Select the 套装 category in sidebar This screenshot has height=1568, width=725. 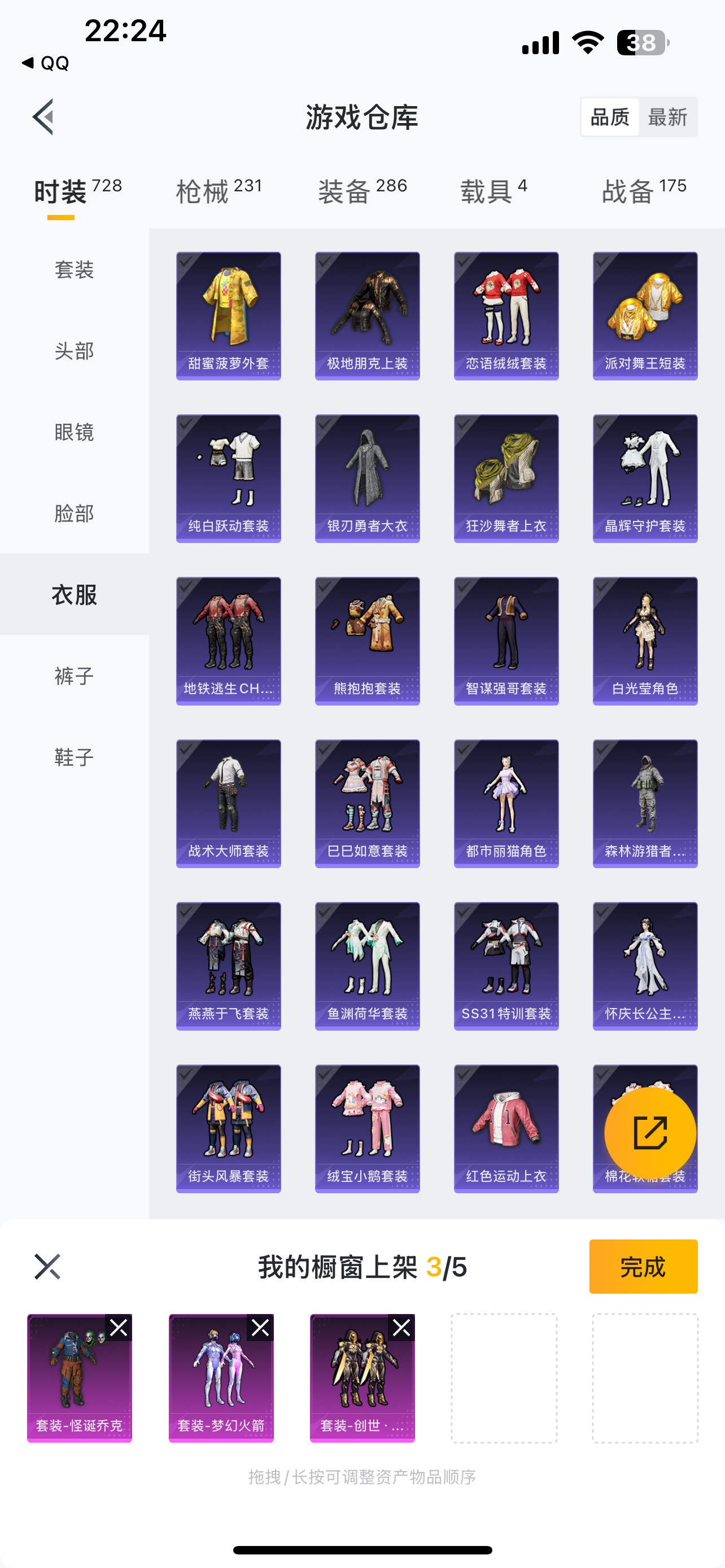pyautogui.click(x=75, y=270)
